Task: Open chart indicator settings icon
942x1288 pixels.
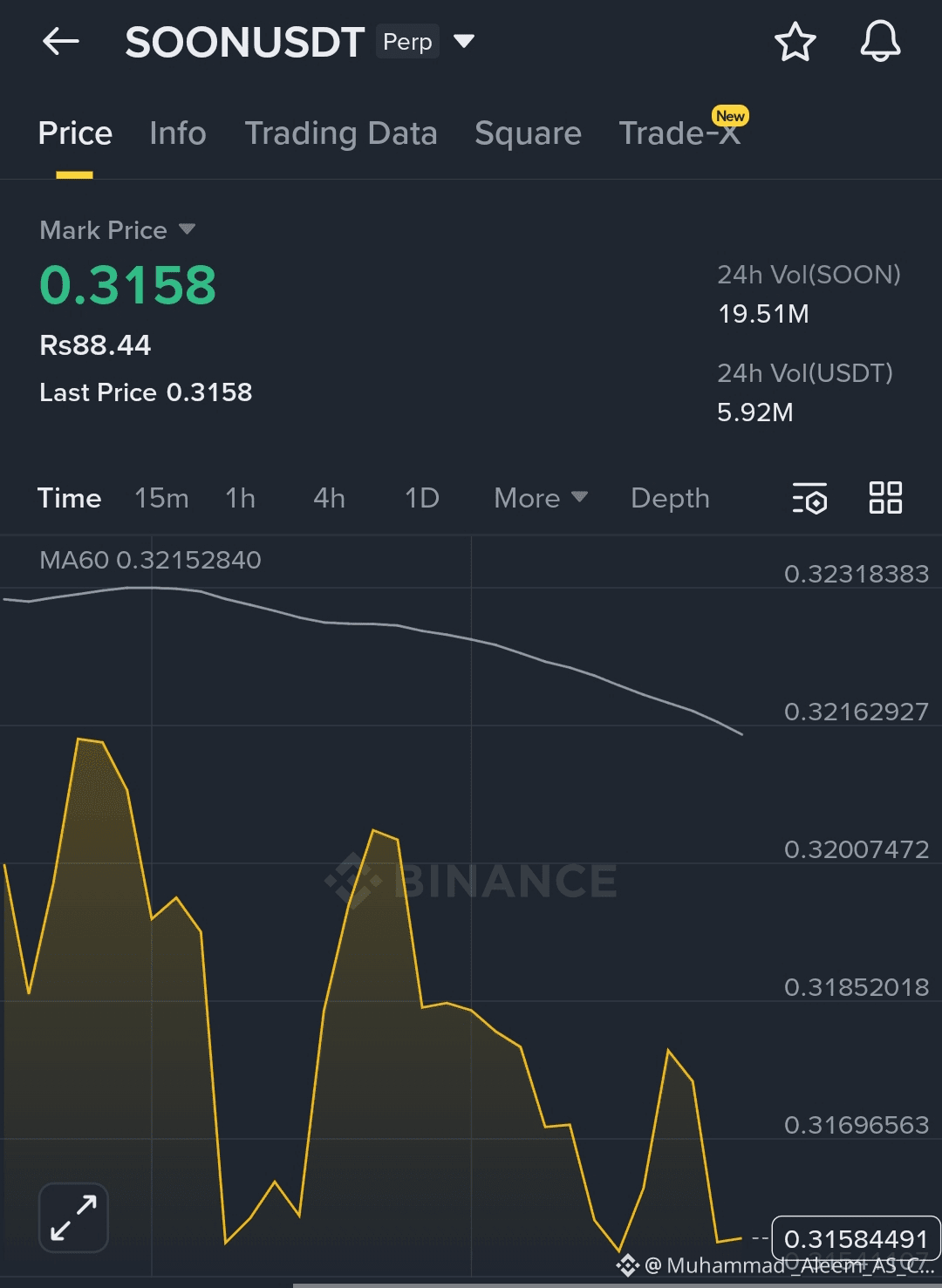Action: pos(809,498)
